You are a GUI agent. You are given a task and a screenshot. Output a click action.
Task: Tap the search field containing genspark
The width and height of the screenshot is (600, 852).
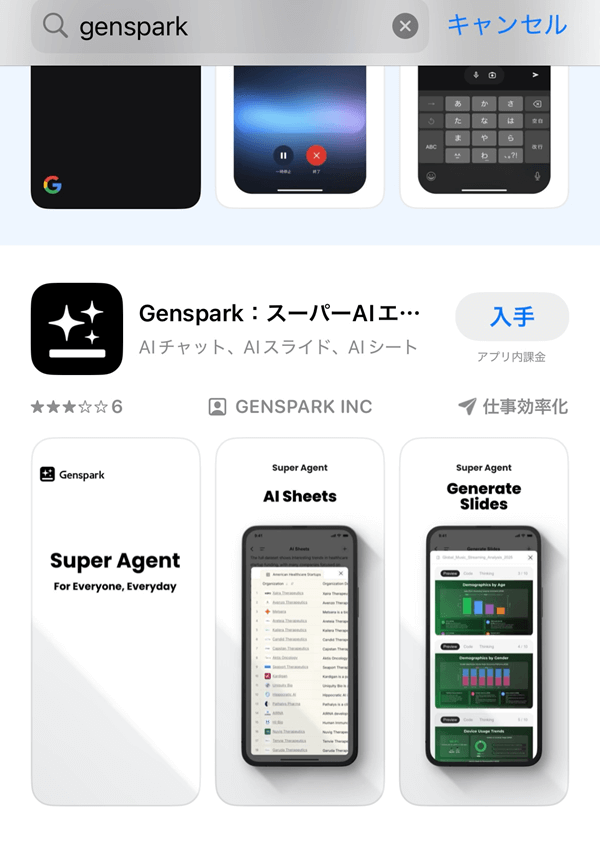pos(220,26)
